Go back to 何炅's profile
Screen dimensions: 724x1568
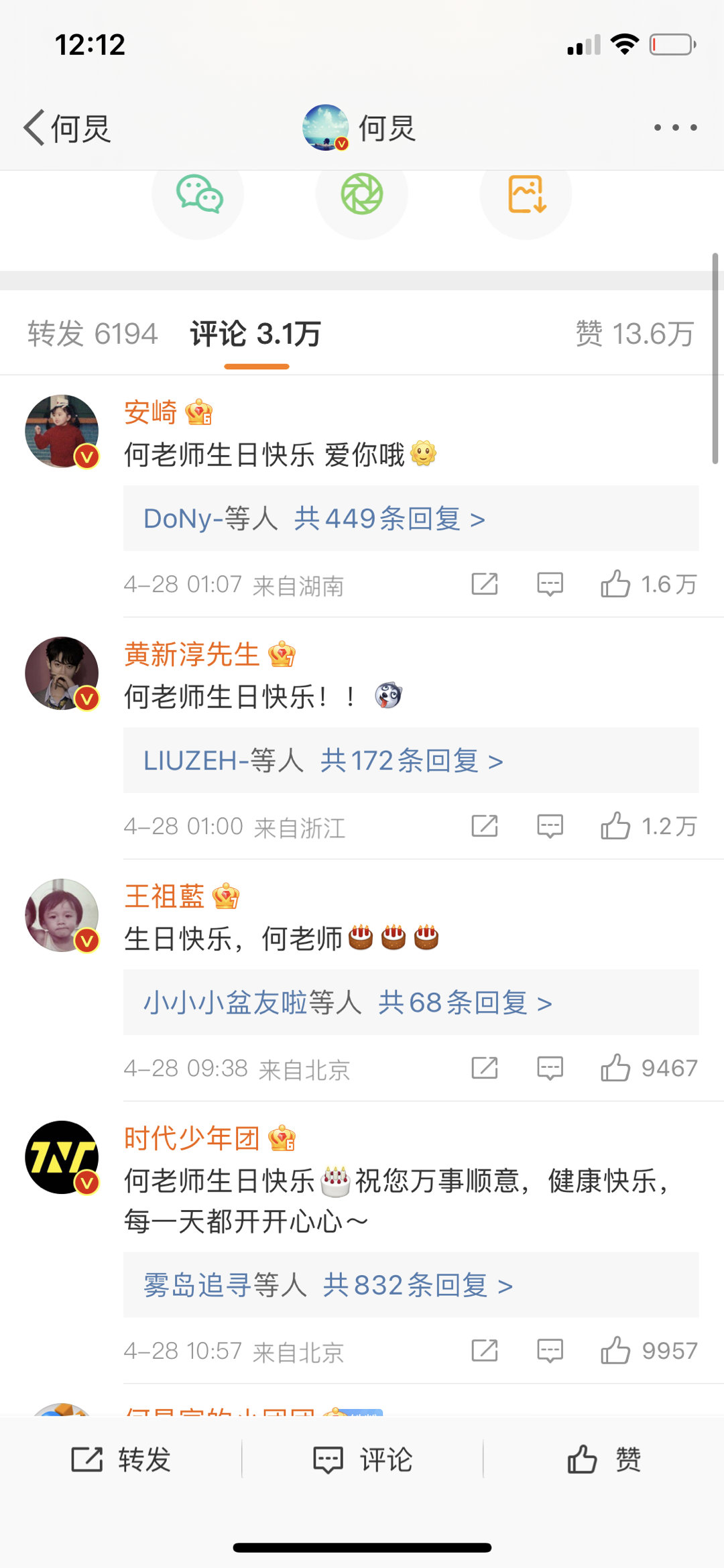pos(66,127)
